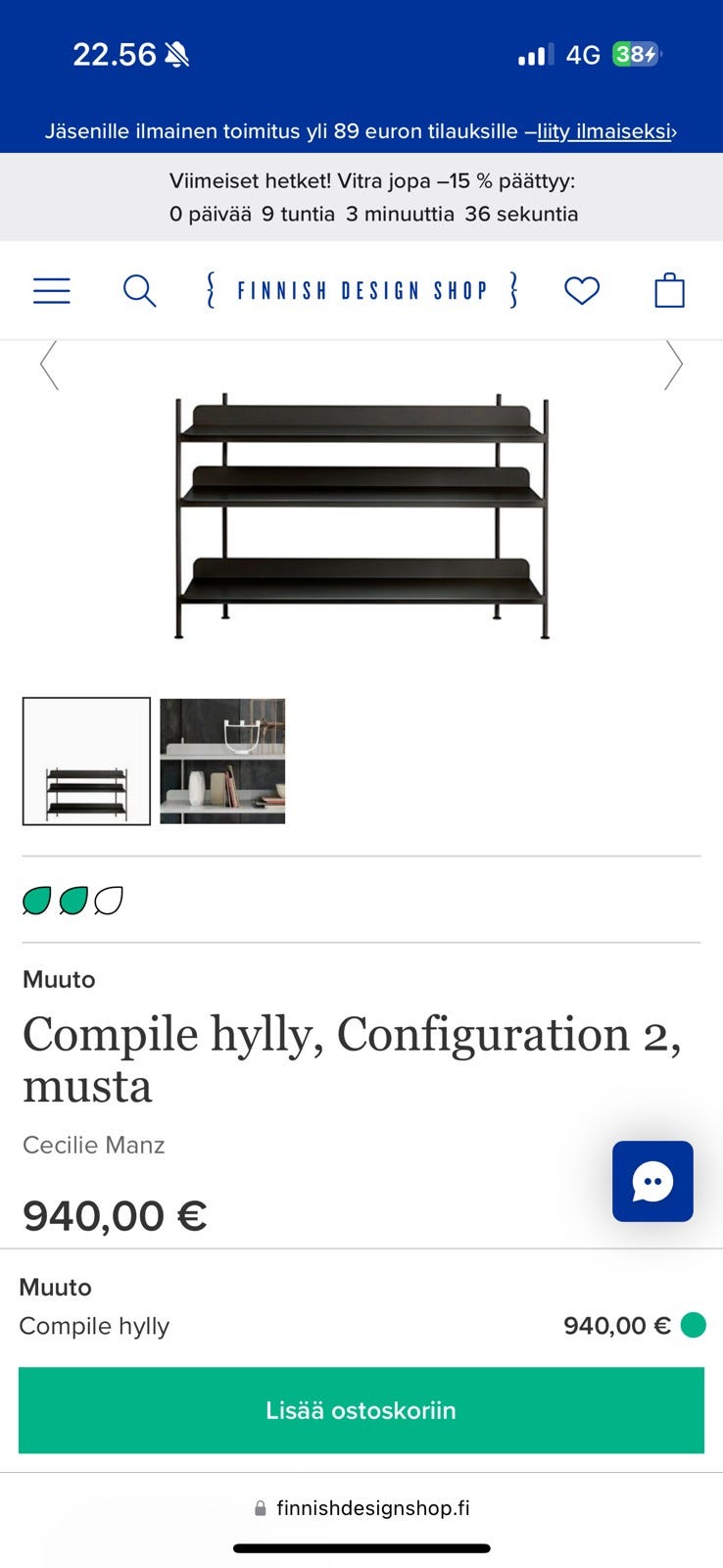Open designer Cecilie Manz page

94,1145
